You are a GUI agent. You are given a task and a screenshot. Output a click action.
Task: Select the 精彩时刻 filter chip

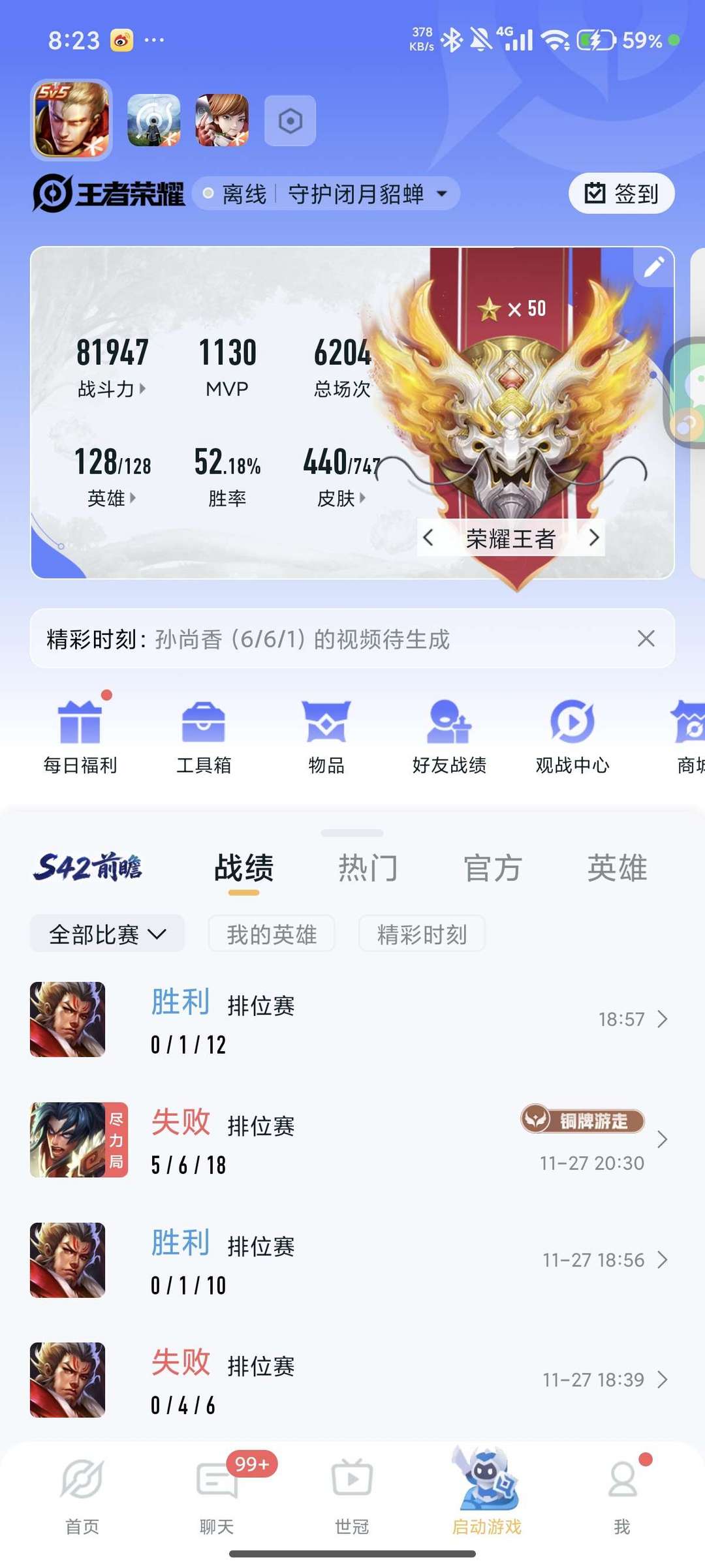422,934
